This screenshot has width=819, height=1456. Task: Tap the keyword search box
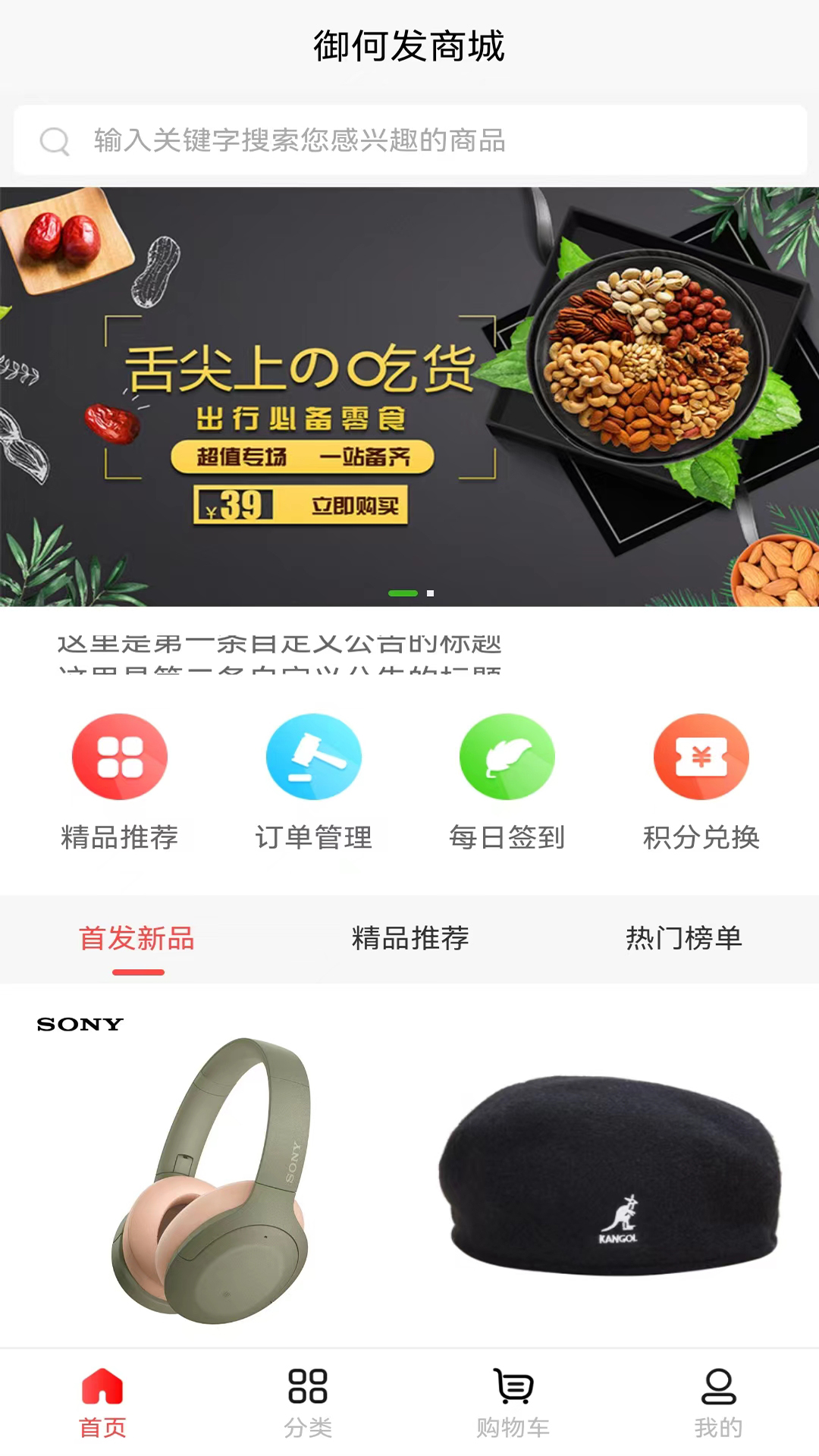(x=409, y=140)
